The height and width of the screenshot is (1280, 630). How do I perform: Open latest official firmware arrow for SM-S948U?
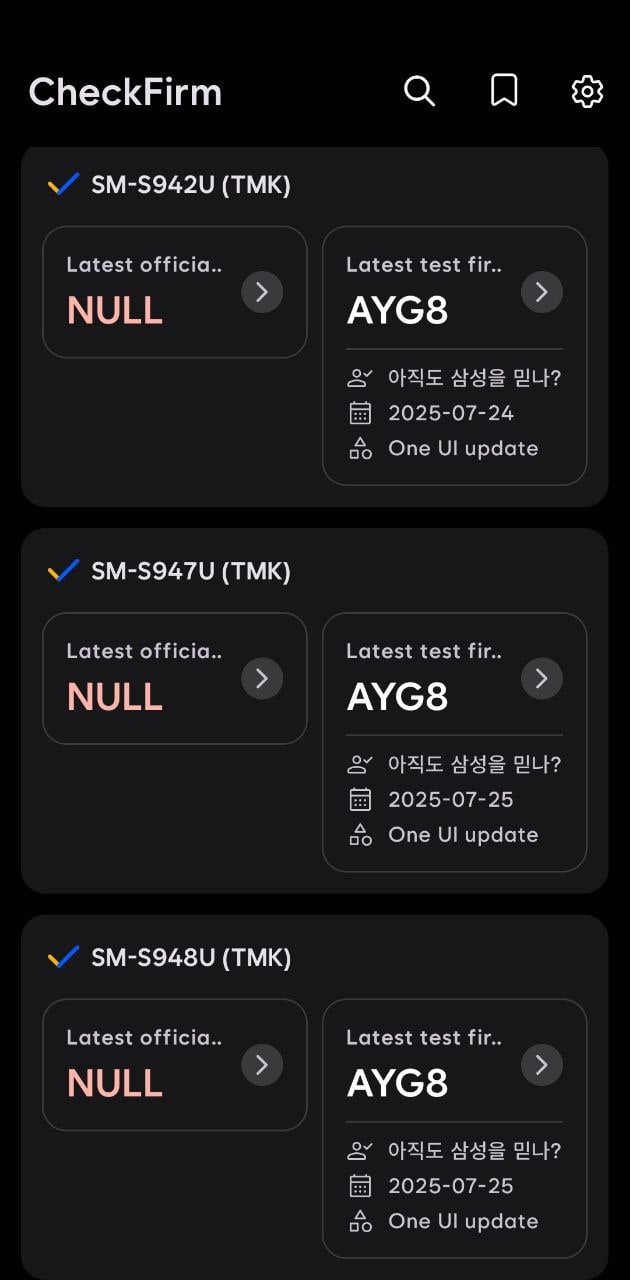click(262, 1065)
